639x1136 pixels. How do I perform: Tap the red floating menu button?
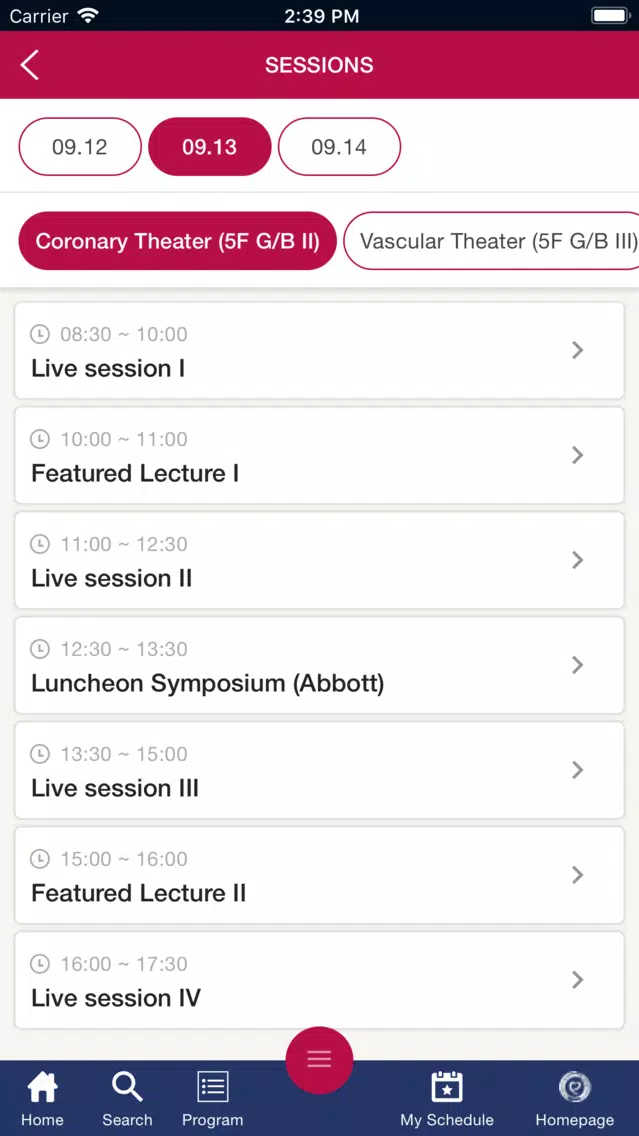(x=320, y=1060)
